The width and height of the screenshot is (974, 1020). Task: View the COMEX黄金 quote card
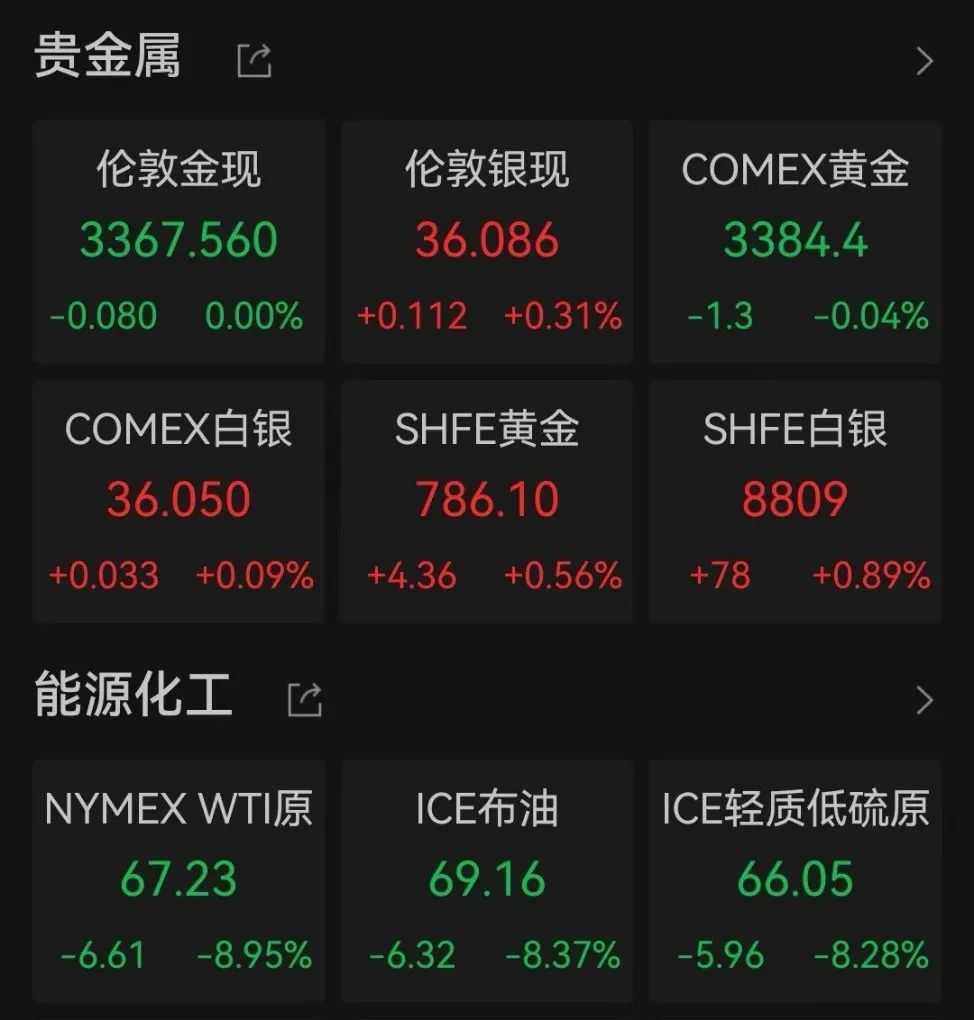(795, 241)
